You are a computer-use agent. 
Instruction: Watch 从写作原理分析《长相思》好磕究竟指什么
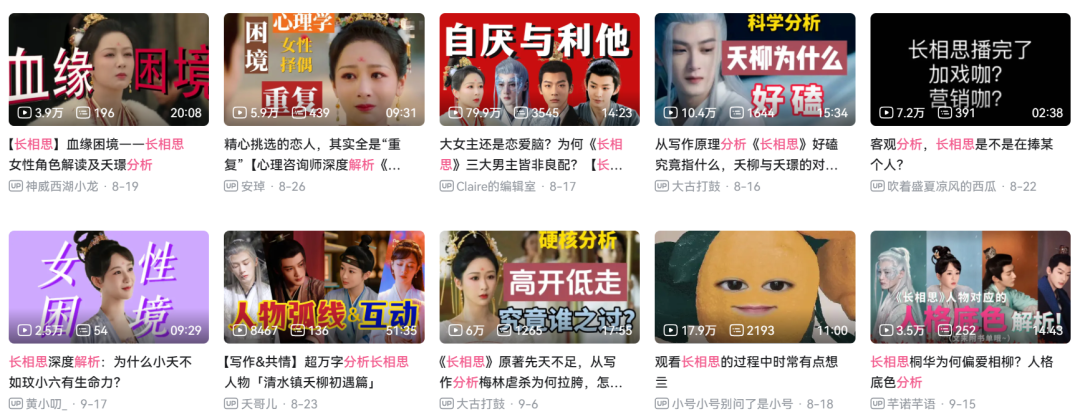pyautogui.click(x=755, y=69)
